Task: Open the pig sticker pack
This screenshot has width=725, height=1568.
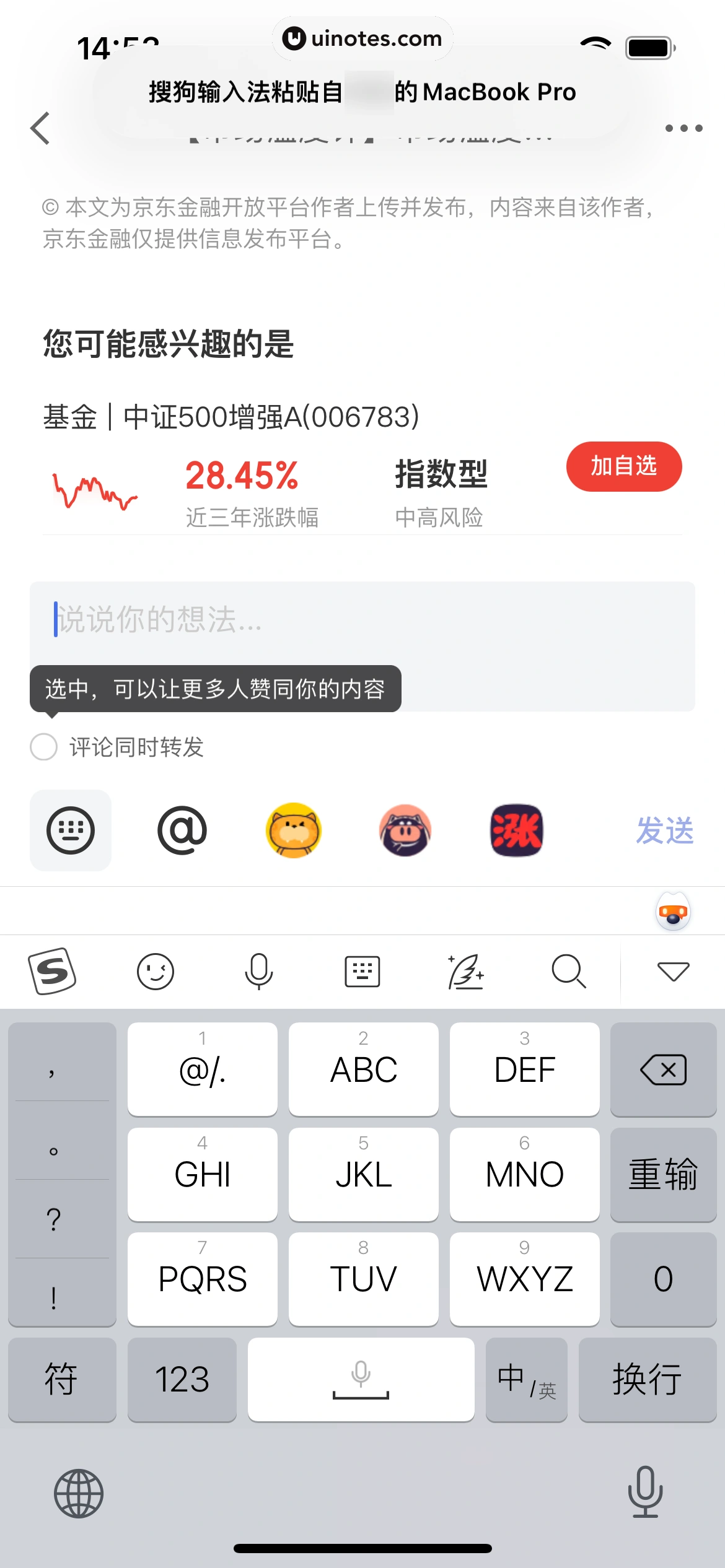Action: [x=405, y=830]
